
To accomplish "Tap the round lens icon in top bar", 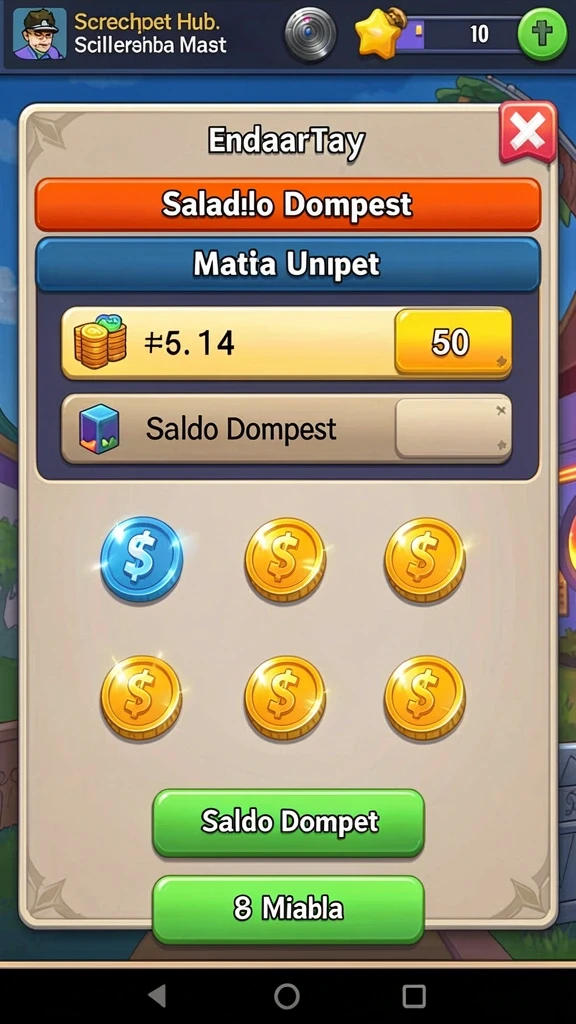I will [x=310, y=34].
